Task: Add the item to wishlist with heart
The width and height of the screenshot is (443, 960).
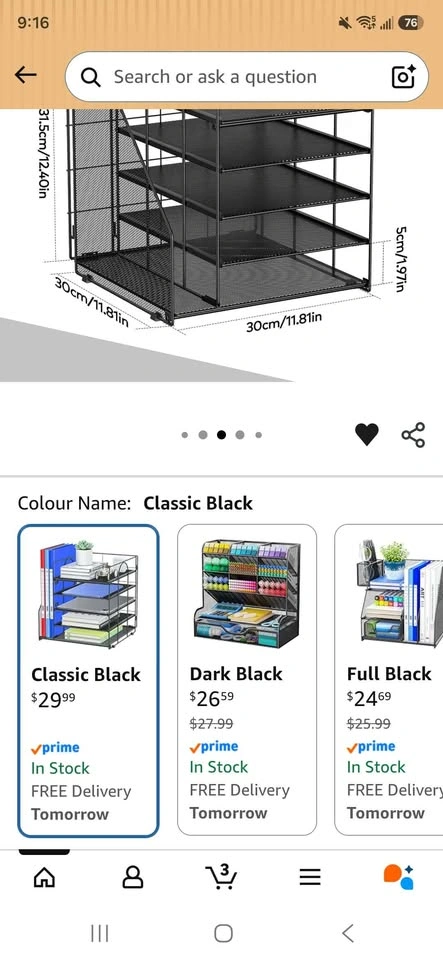Action: pos(367,435)
